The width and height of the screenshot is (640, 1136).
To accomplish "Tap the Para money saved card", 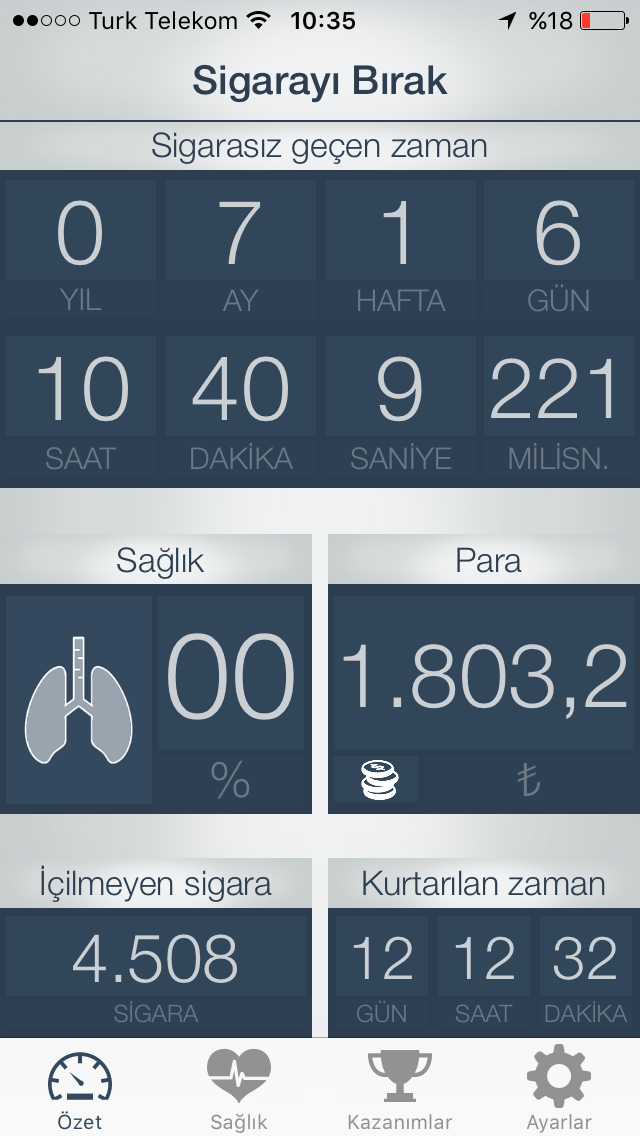I will pyautogui.click(x=484, y=674).
